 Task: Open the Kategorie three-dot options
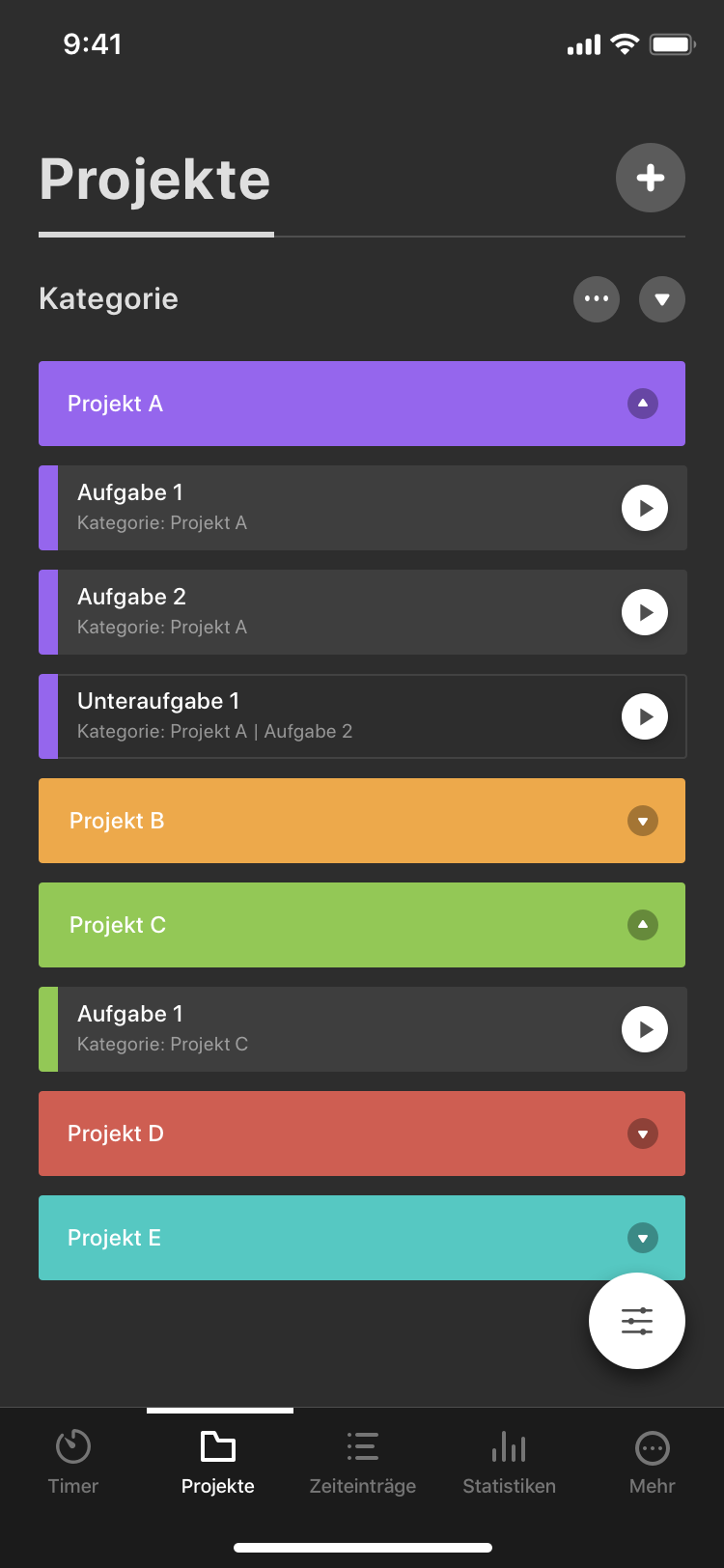[597, 299]
